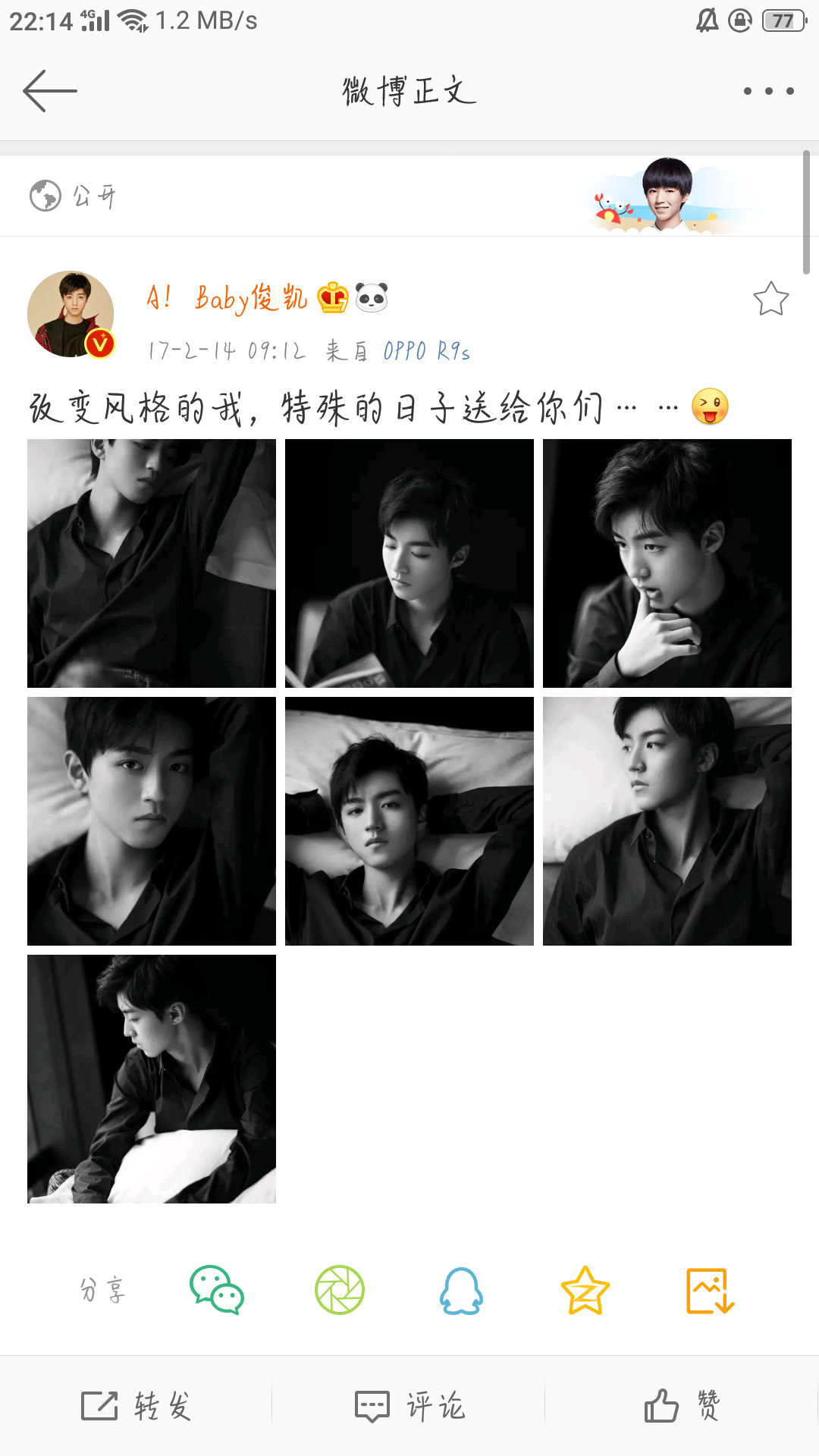Share to WeChat Moments via the aperture icon
The image size is (819, 1456).
[x=340, y=1290]
